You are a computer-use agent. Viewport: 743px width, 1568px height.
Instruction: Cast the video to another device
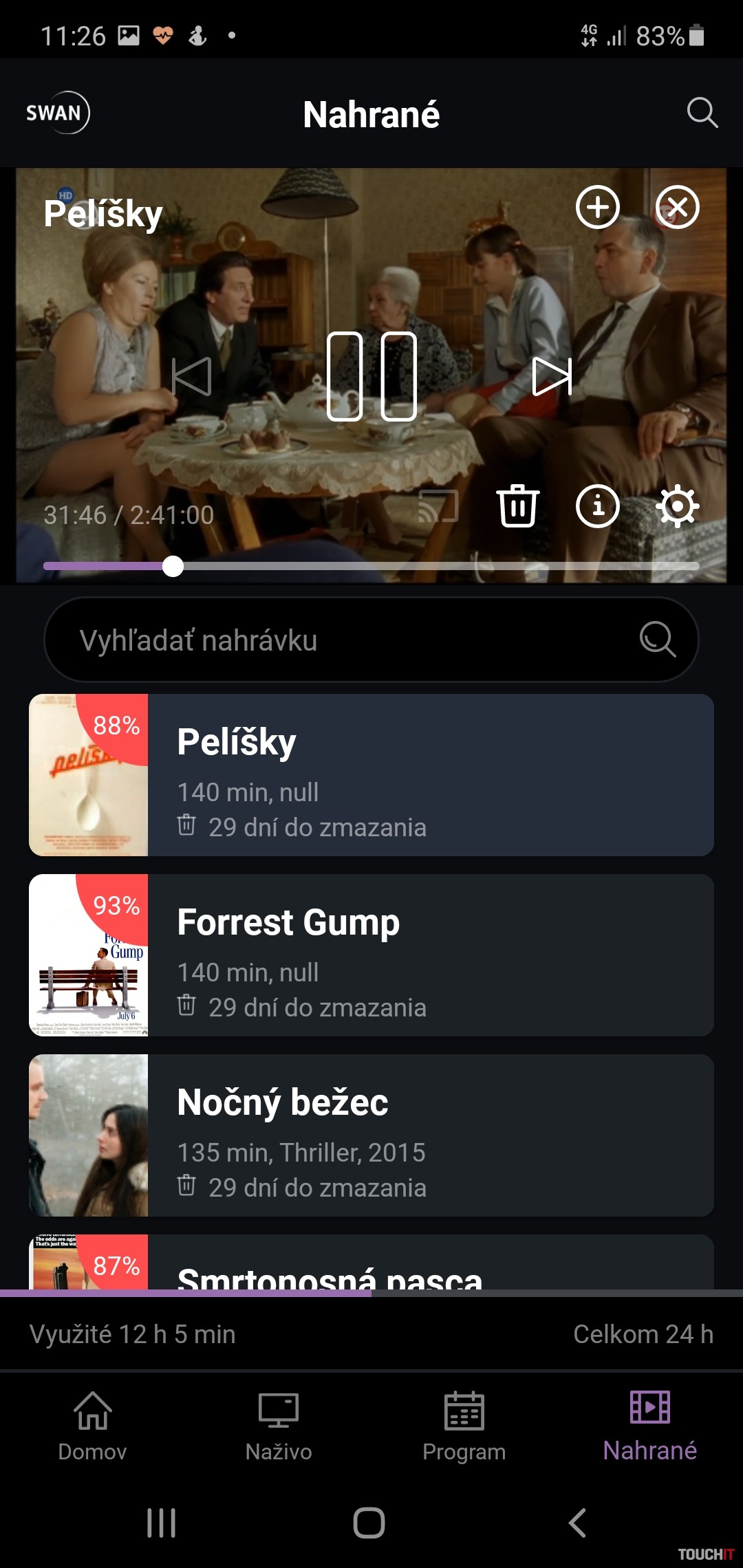point(438,506)
